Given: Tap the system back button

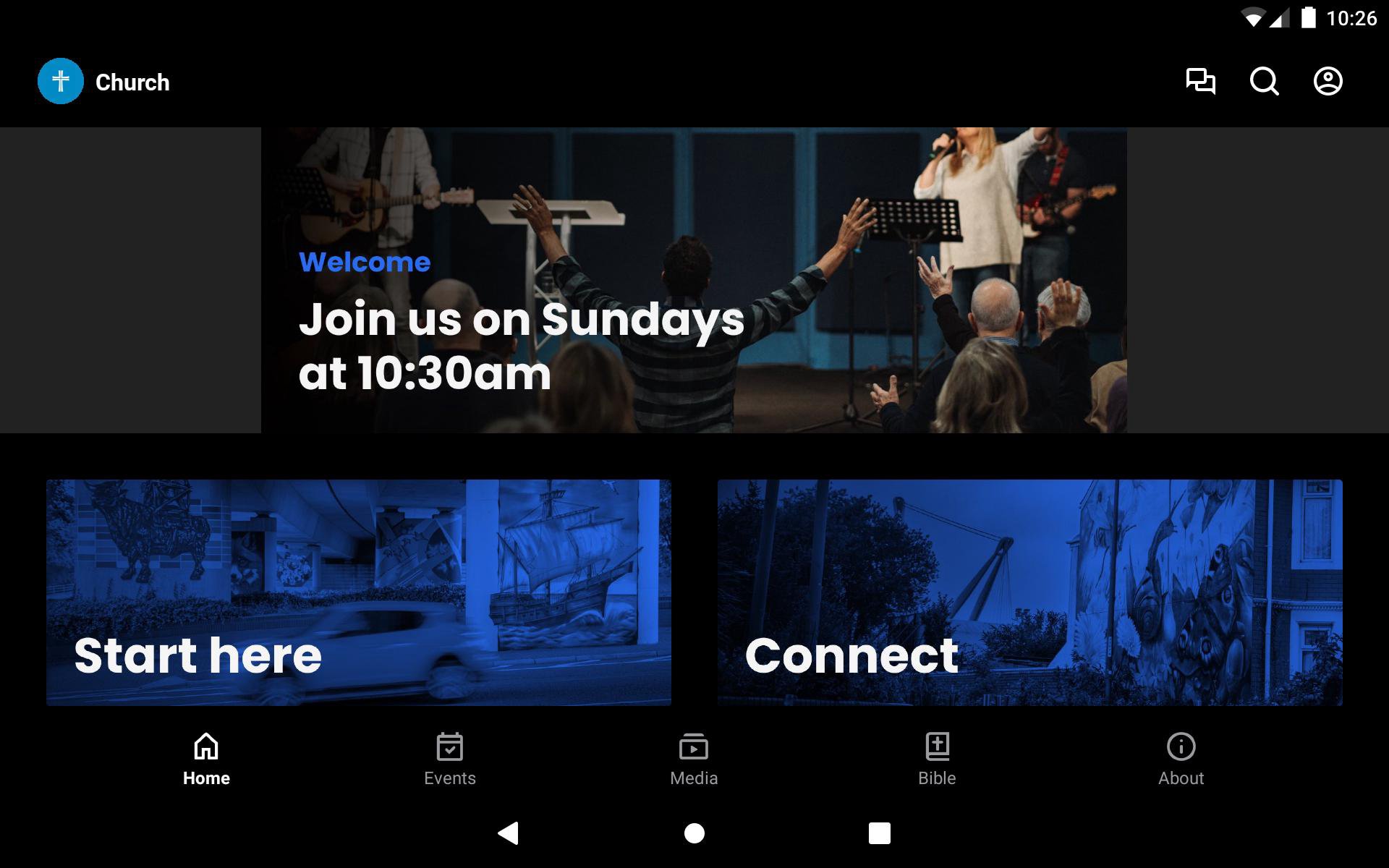Looking at the screenshot, I should (x=509, y=833).
